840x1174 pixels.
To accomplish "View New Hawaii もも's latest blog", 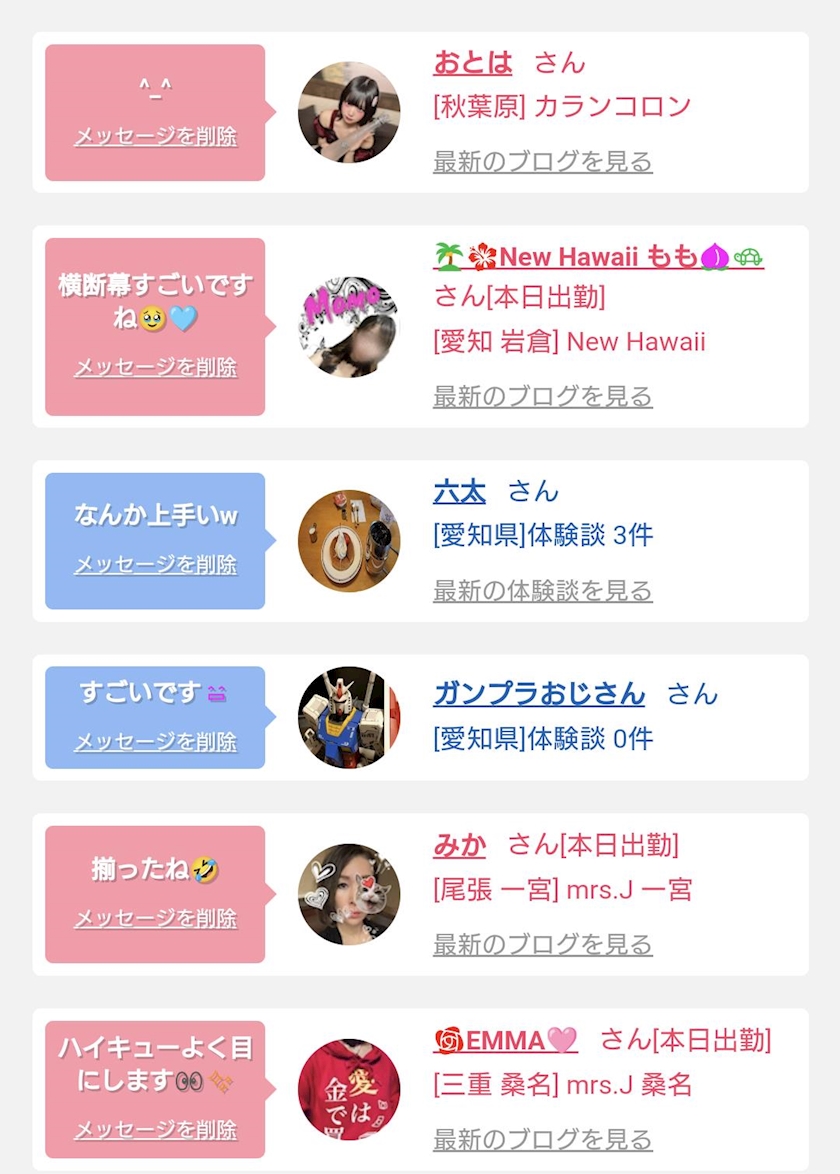I will pyautogui.click(x=543, y=396).
